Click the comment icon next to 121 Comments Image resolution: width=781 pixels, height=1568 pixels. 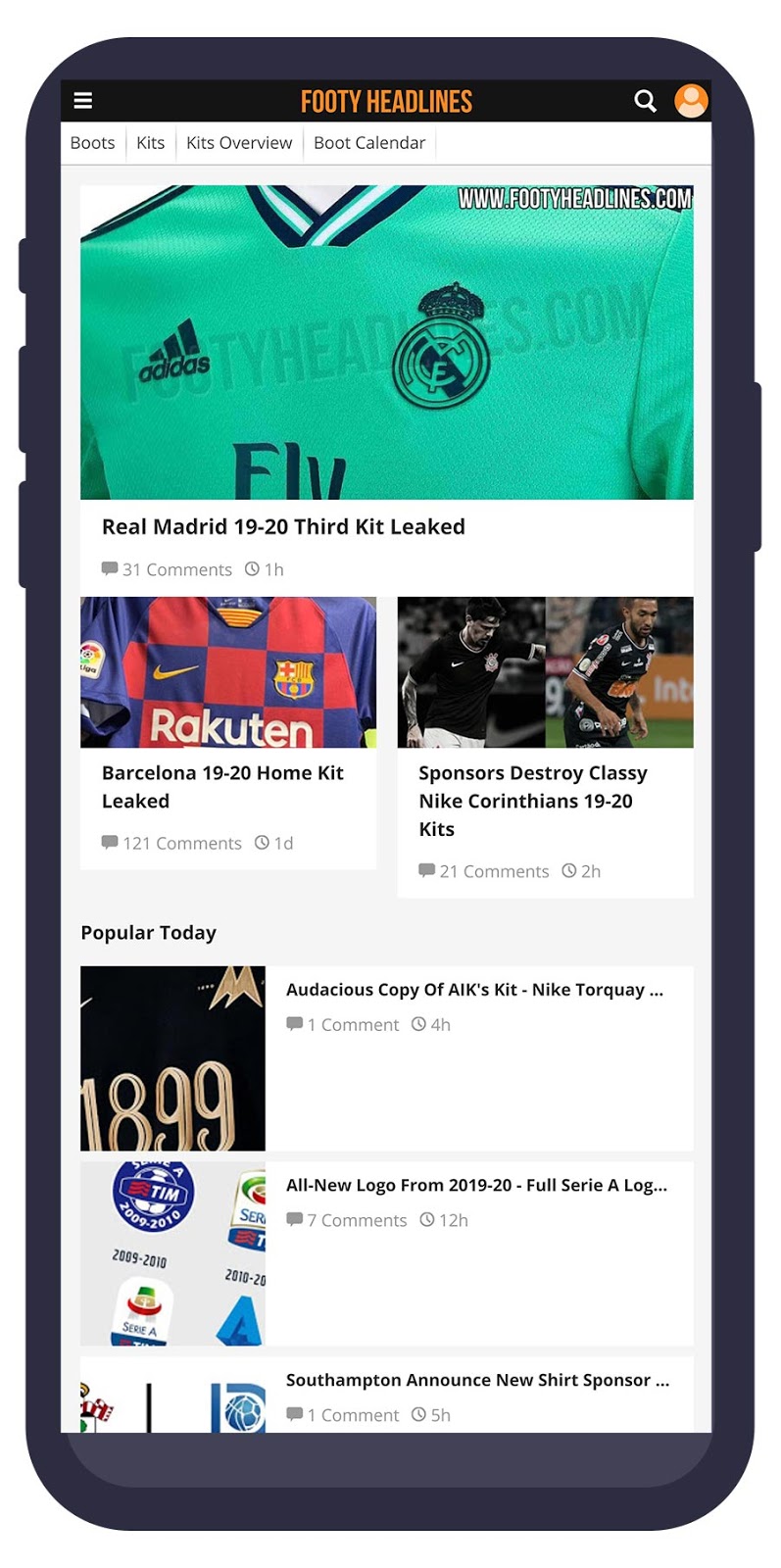pos(110,843)
